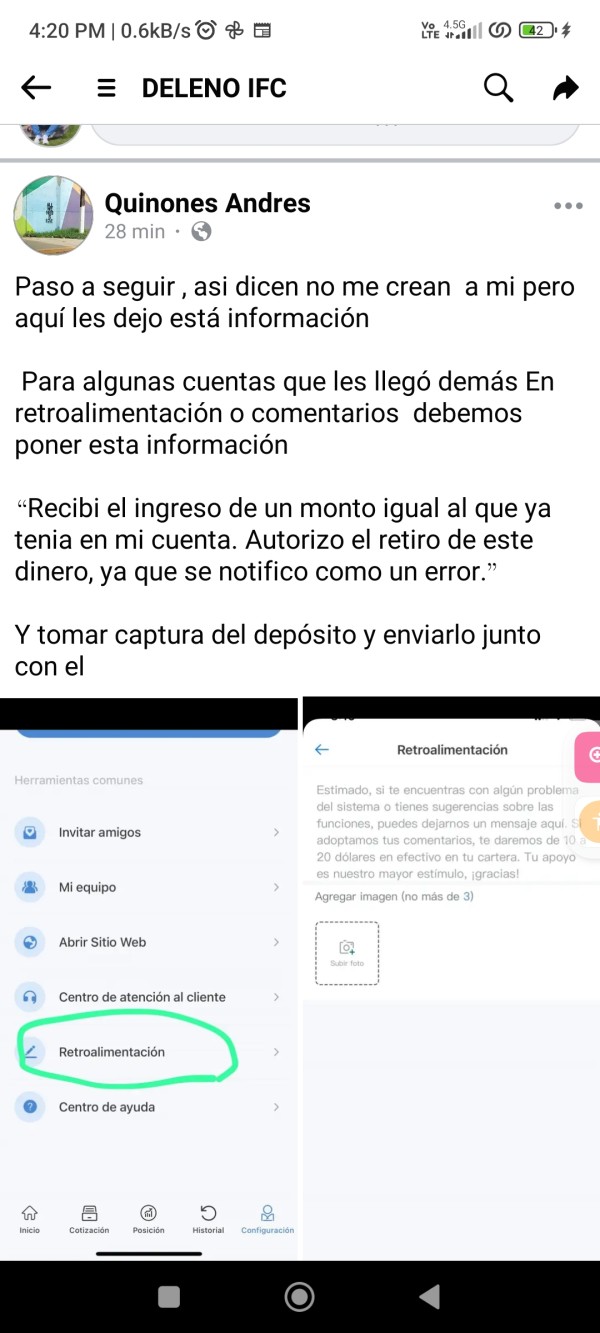Go back with the top arrow

(36, 88)
